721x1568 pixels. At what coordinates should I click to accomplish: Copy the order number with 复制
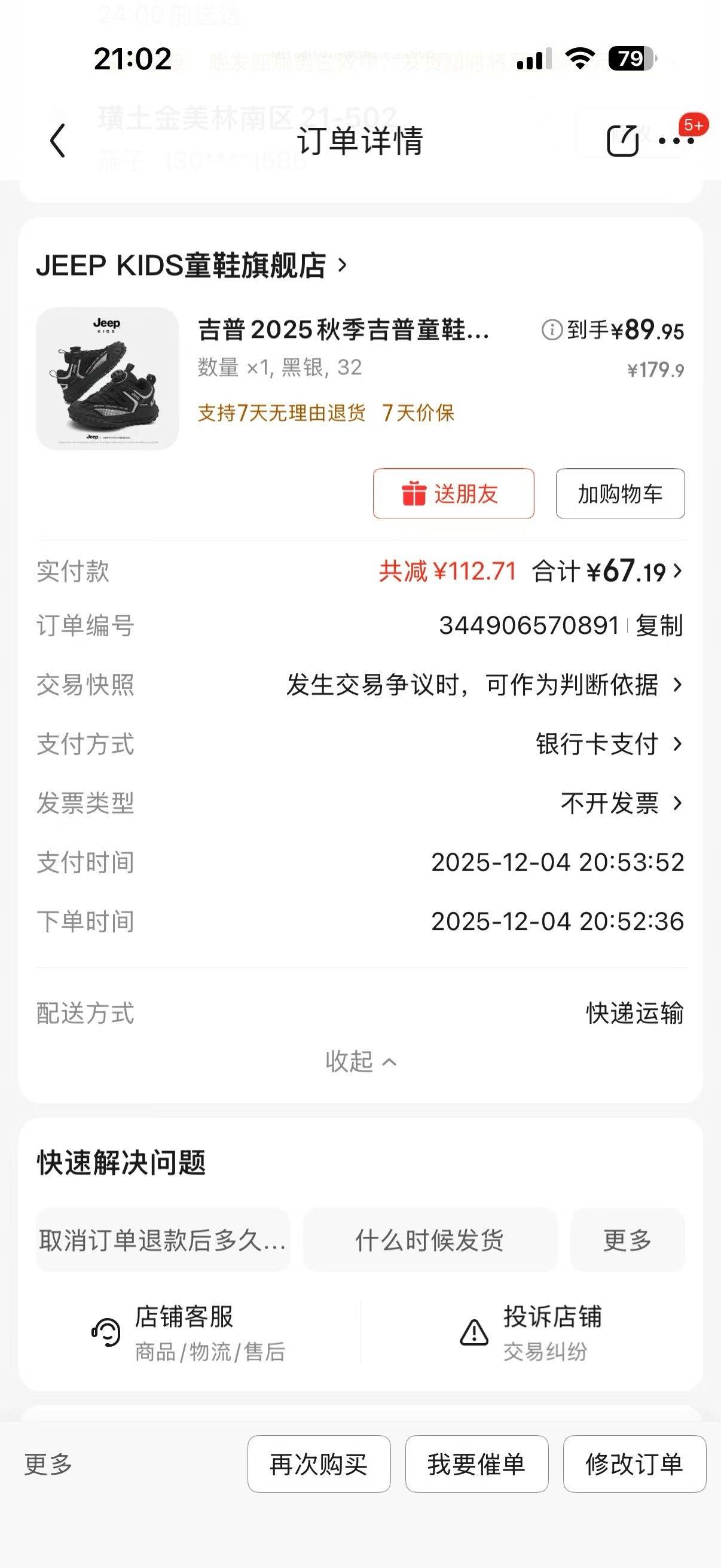[x=659, y=626]
